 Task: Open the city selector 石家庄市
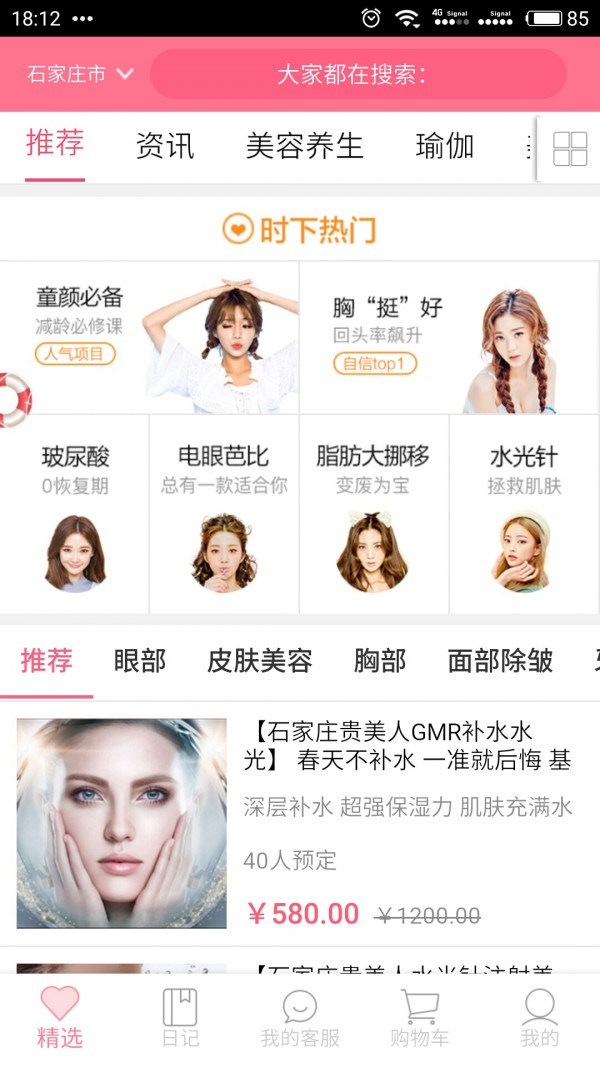(x=80, y=74)
